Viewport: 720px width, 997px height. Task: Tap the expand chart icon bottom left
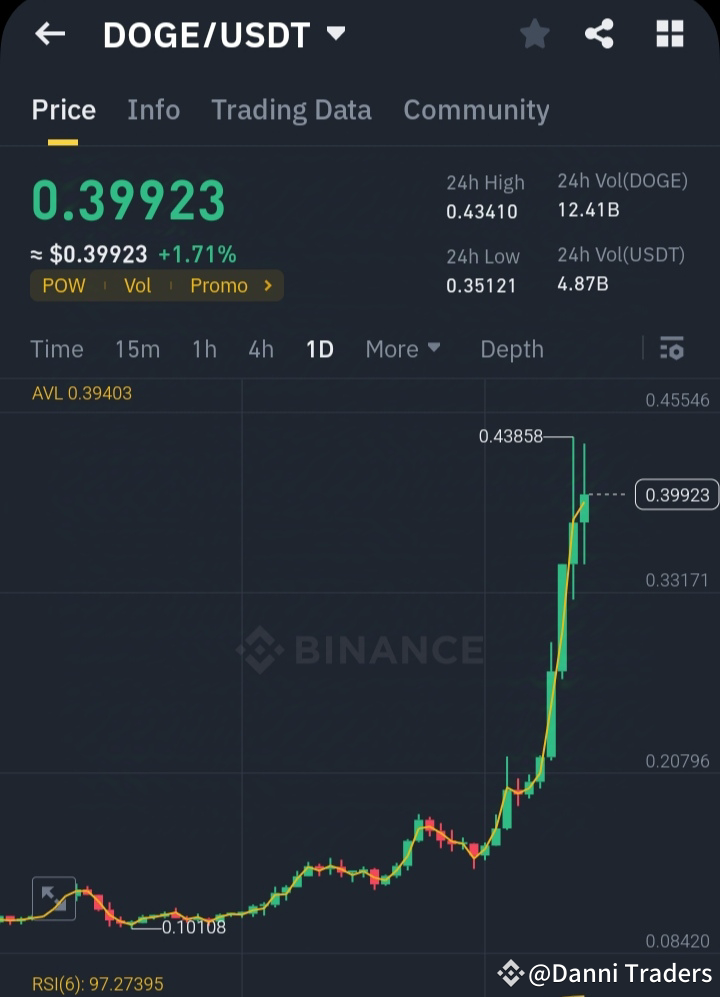coord(53,897)
